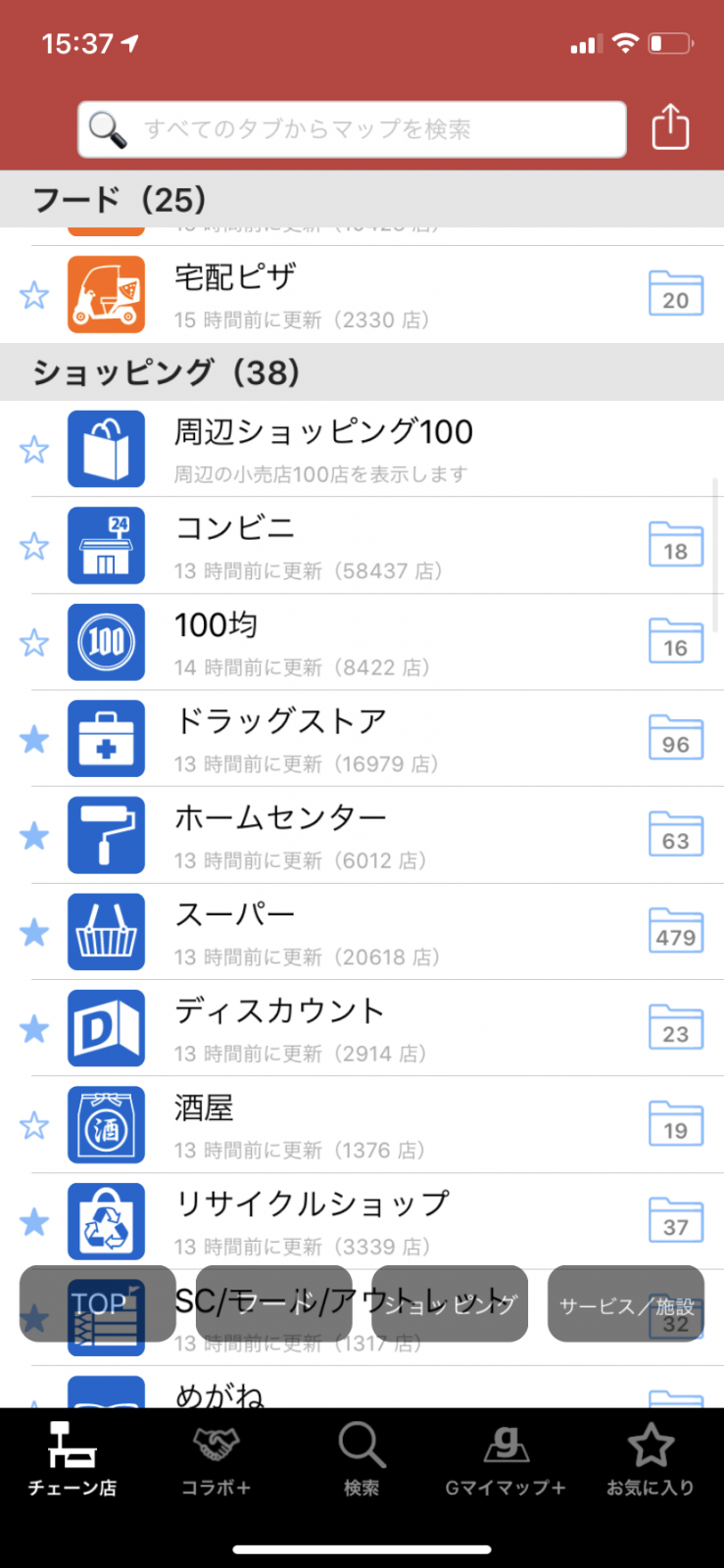This screenshot has width=724, height=1568.
Task: Open the スーパー category
Action: point(294,932)
